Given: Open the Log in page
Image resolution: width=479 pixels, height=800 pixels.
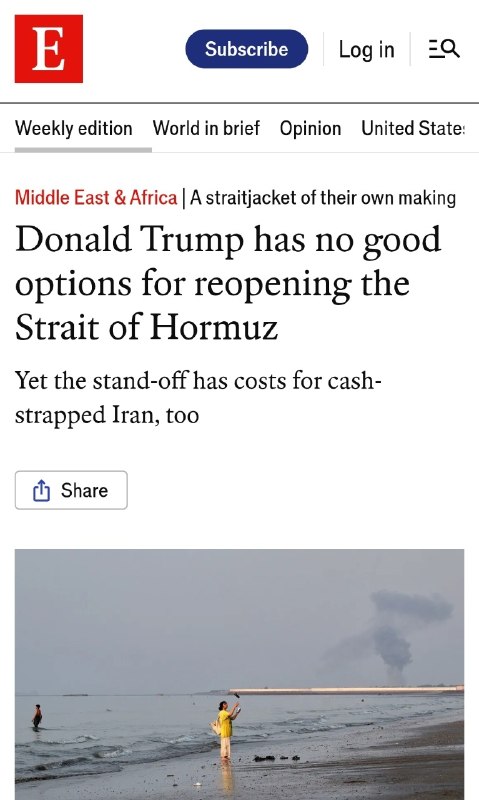Looking at the screenshot, I should pyautogui.click(x=366, y=49).
